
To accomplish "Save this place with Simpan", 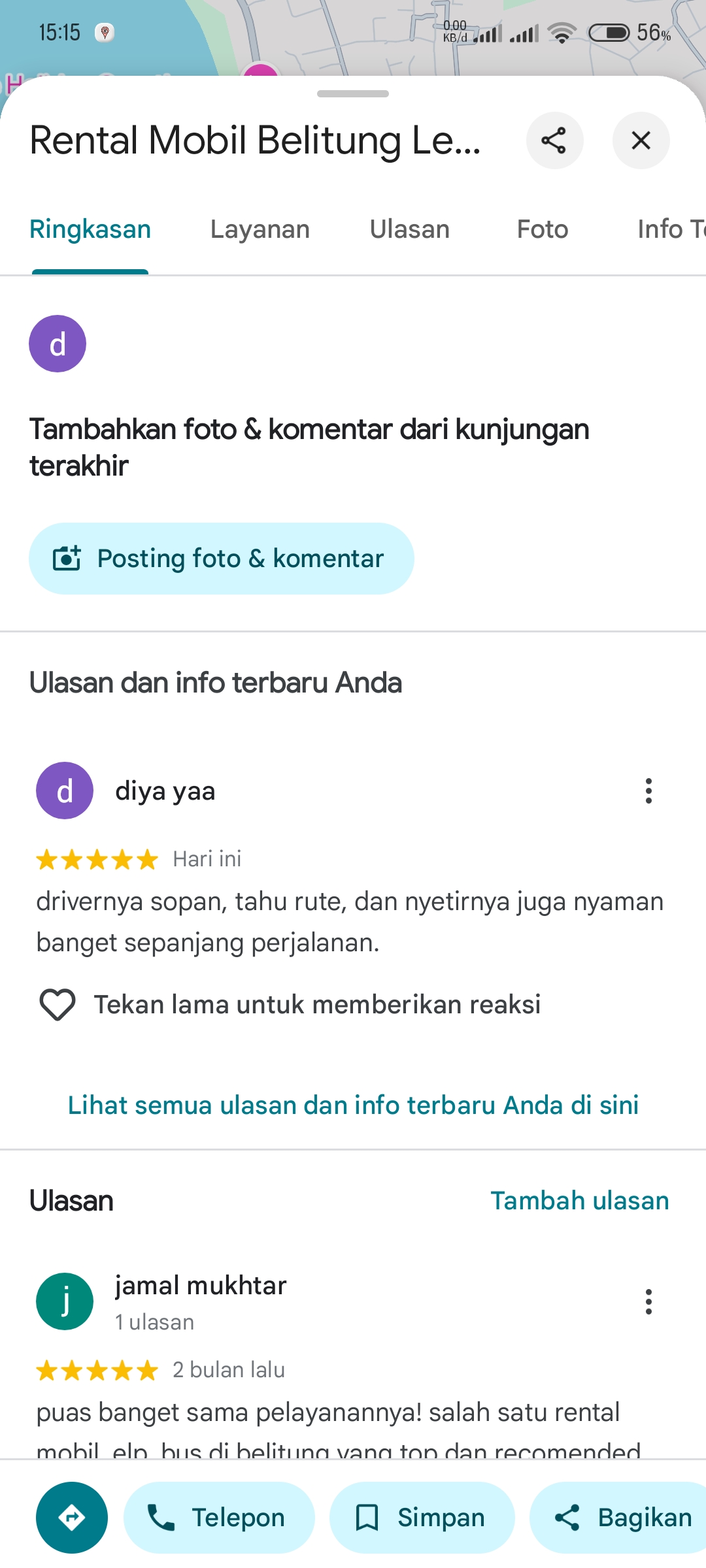I will (x=422, y=1517).
